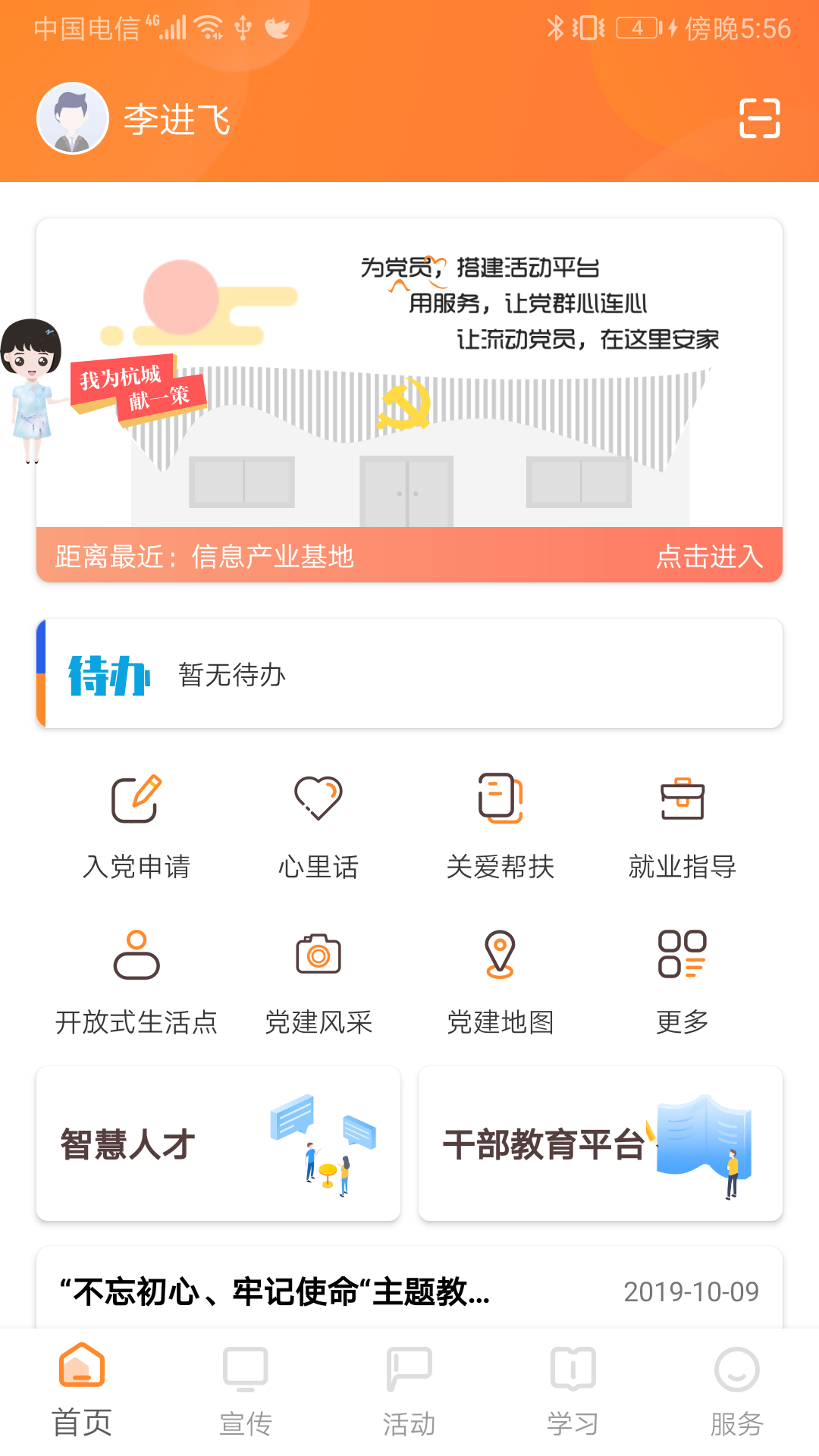The width and height of the screenshot is (819, 1456).
Task: Open 开放式生活点 service icon
Action: (x=137, y=957)
